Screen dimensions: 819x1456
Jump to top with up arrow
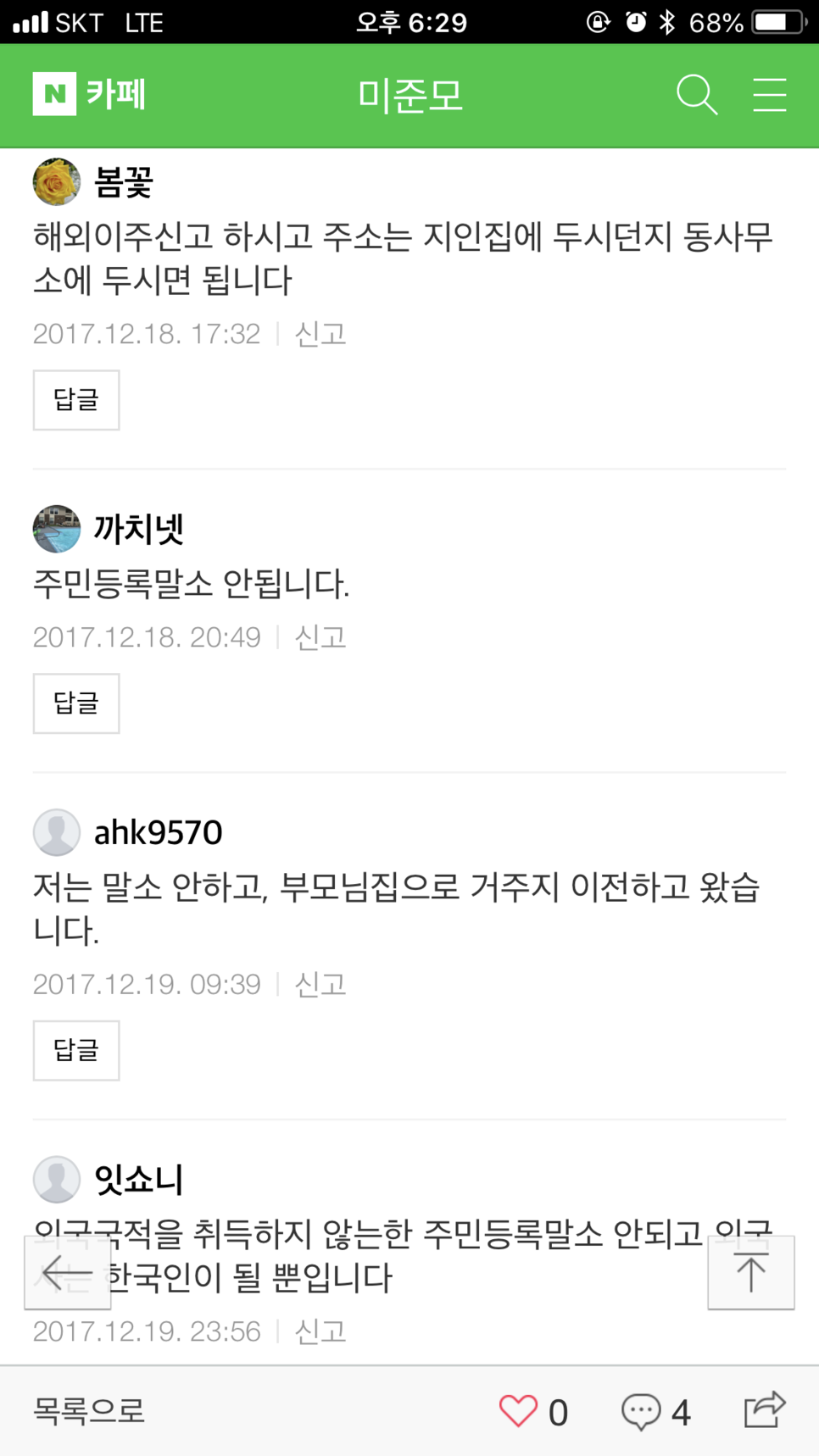pos(750,1272)
